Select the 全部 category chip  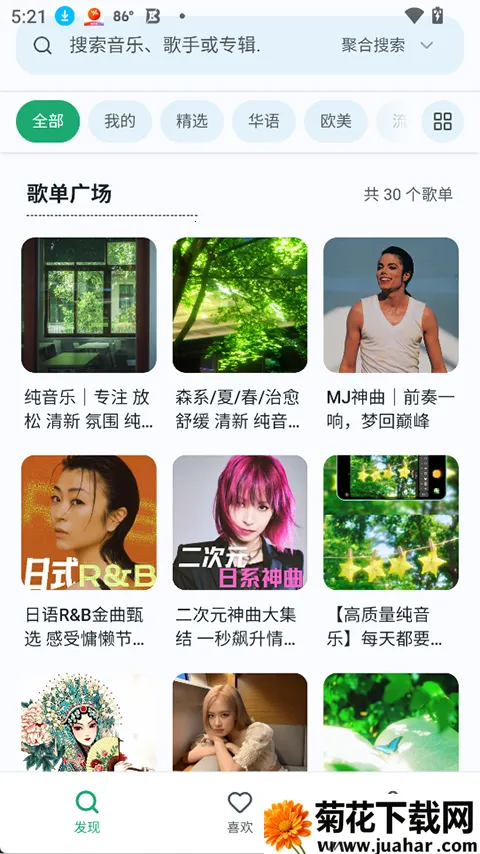pos(48,121)
